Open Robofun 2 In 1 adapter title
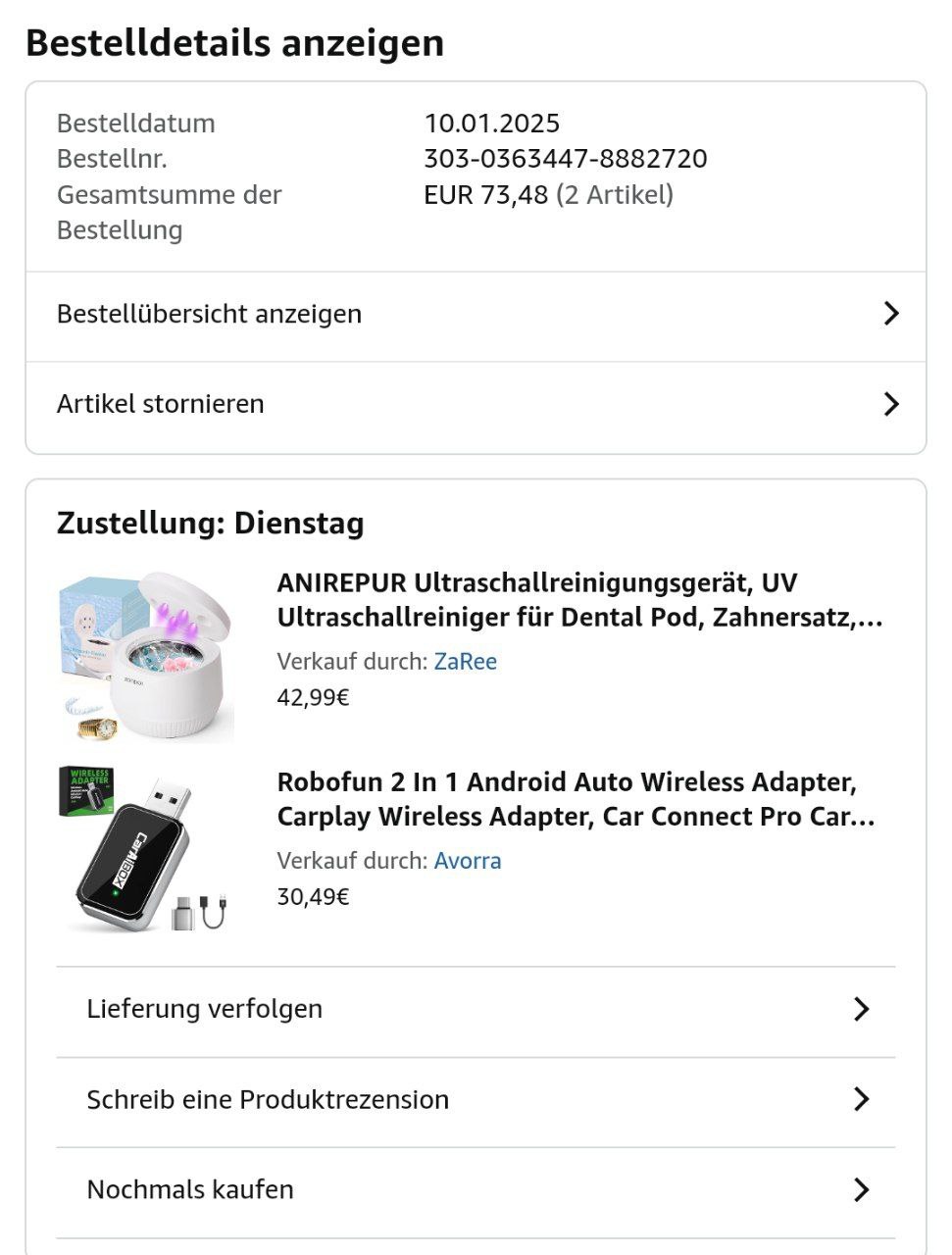952x1255 pixels. tap(576, 799)
